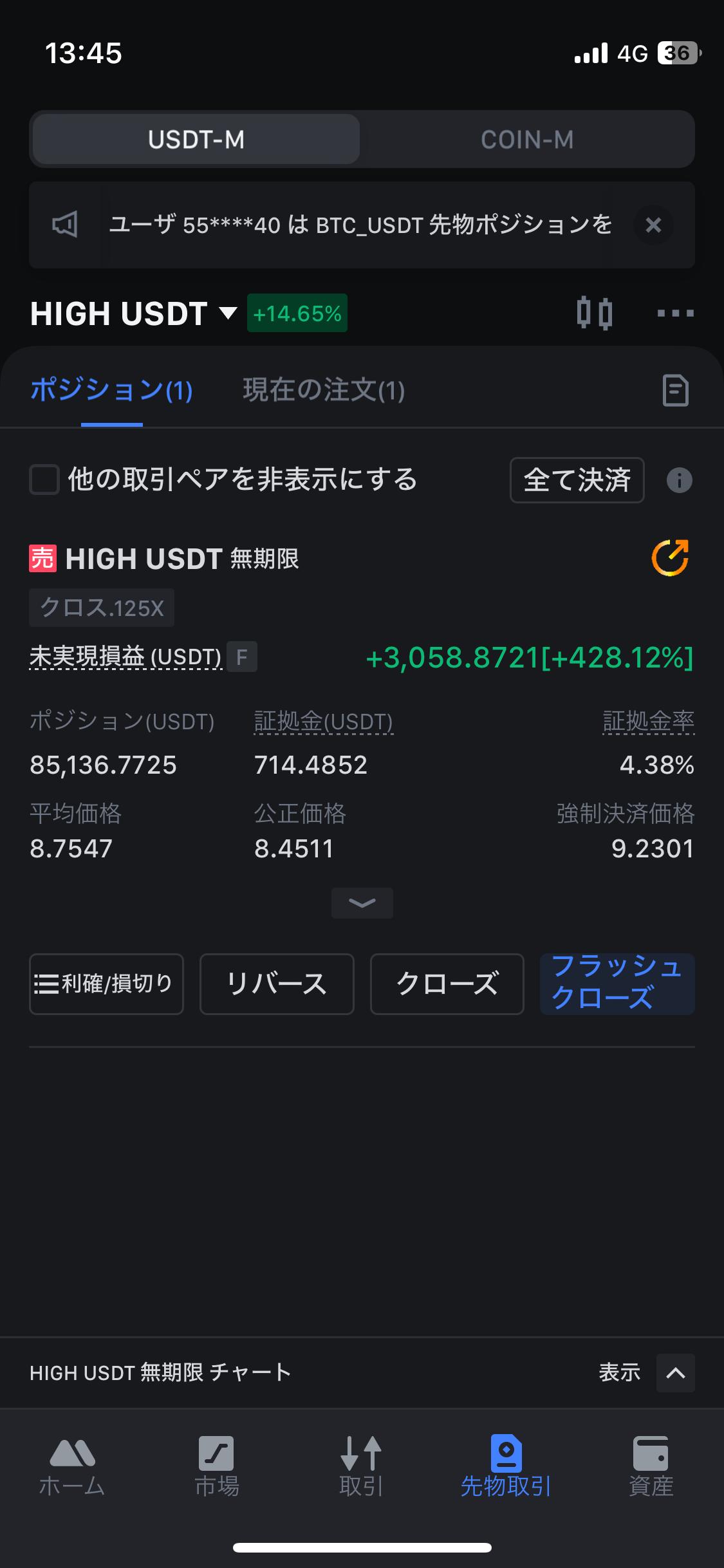Switch to the 現在の注文(1) tab

324,390
